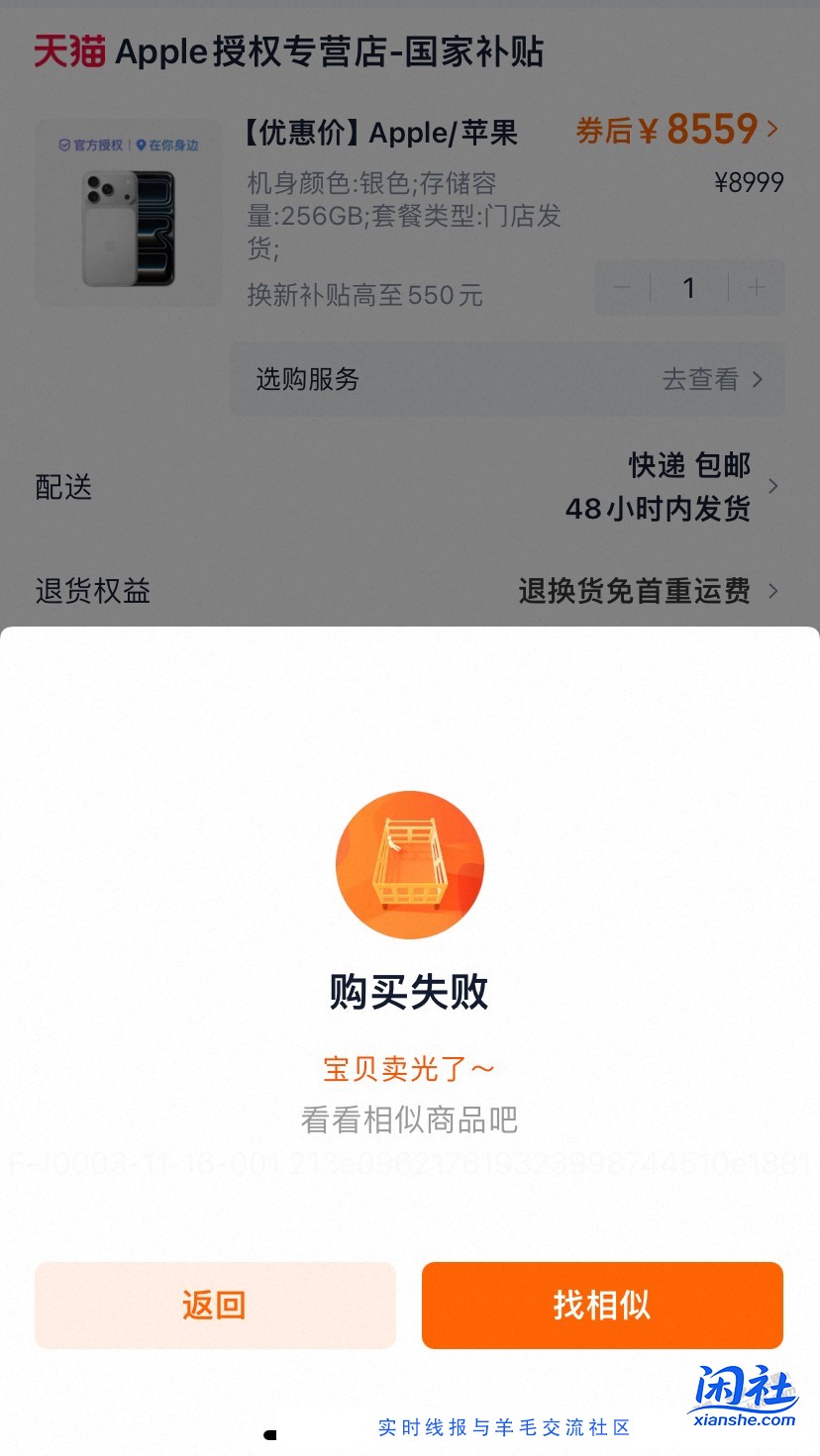
Task: Tap the red chevron after coupon price 8559
Action: [773, 130]
